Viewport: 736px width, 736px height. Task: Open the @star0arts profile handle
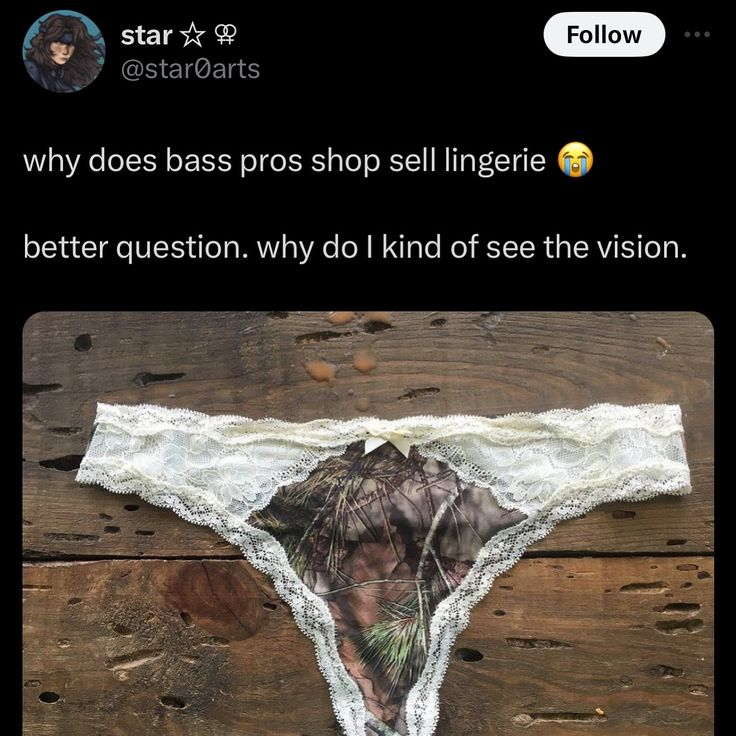coord(190,69)
